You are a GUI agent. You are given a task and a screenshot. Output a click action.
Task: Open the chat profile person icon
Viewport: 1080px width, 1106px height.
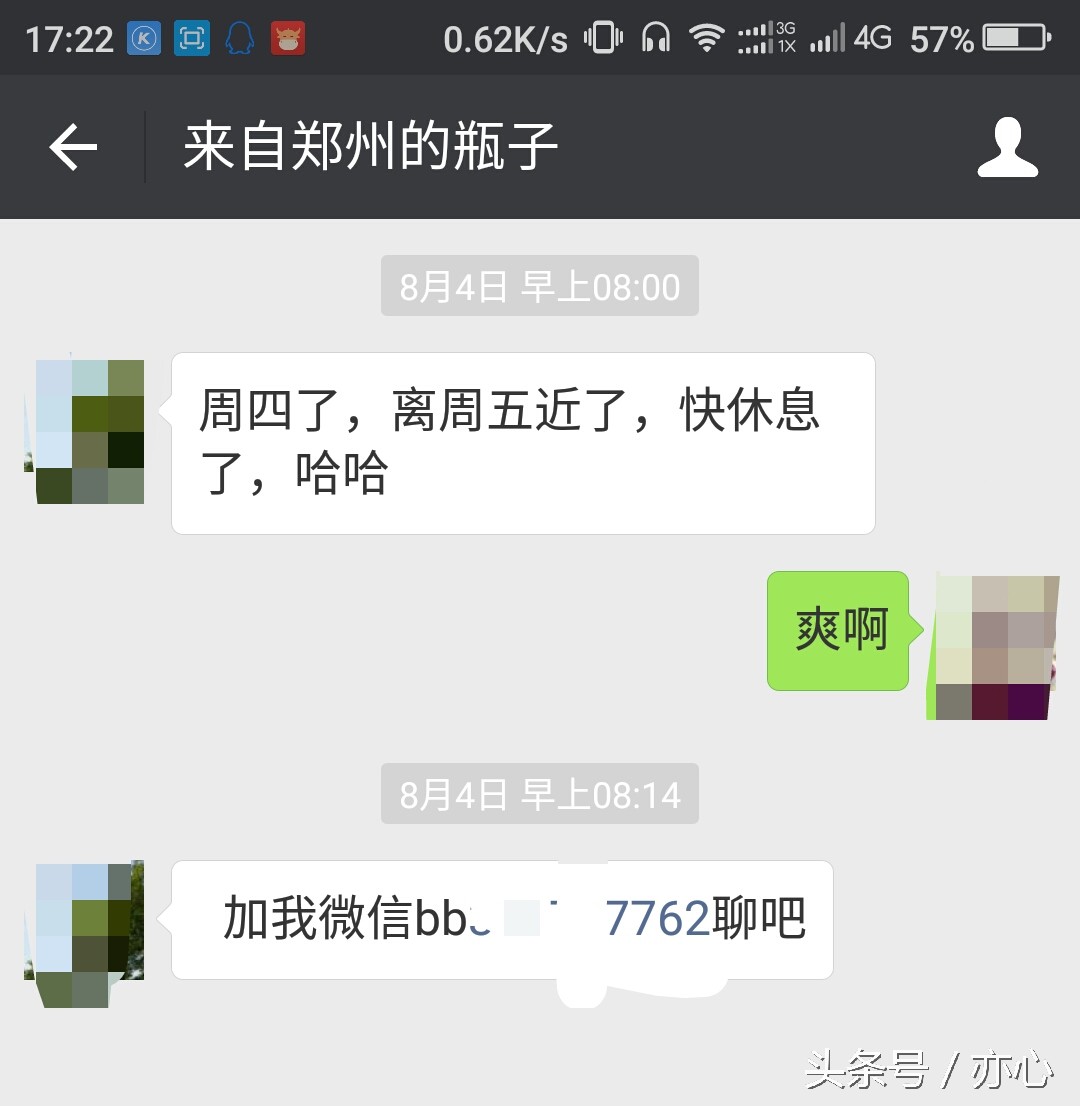[1007, 148]
